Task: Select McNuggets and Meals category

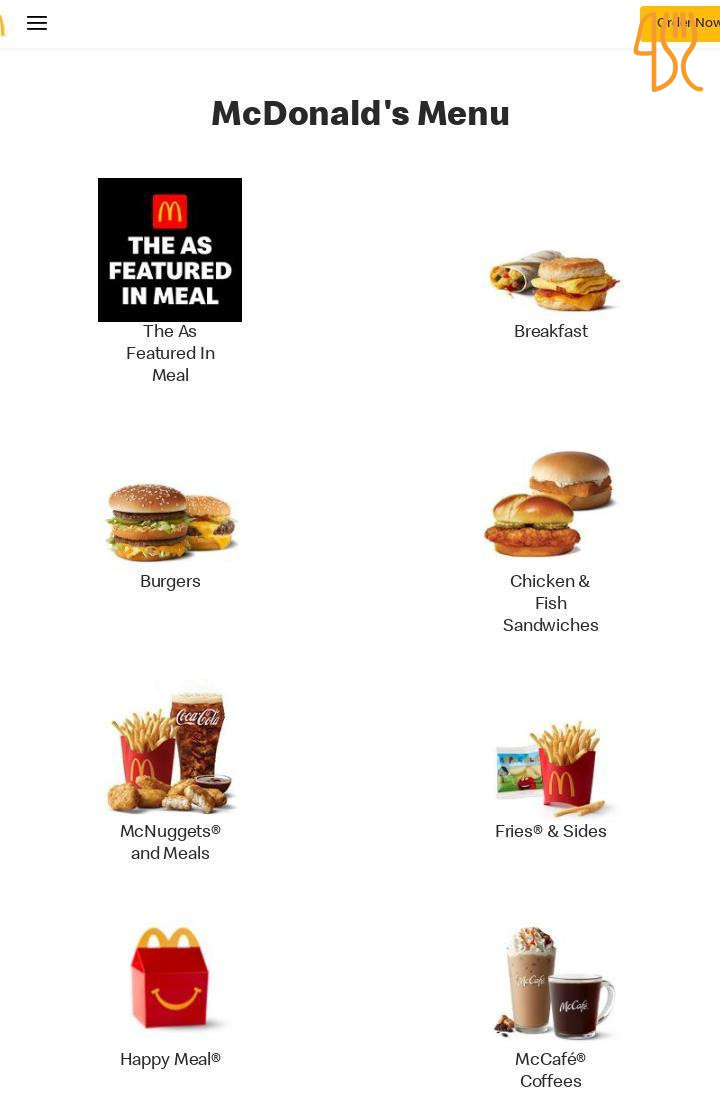Action: coord(170,750)
